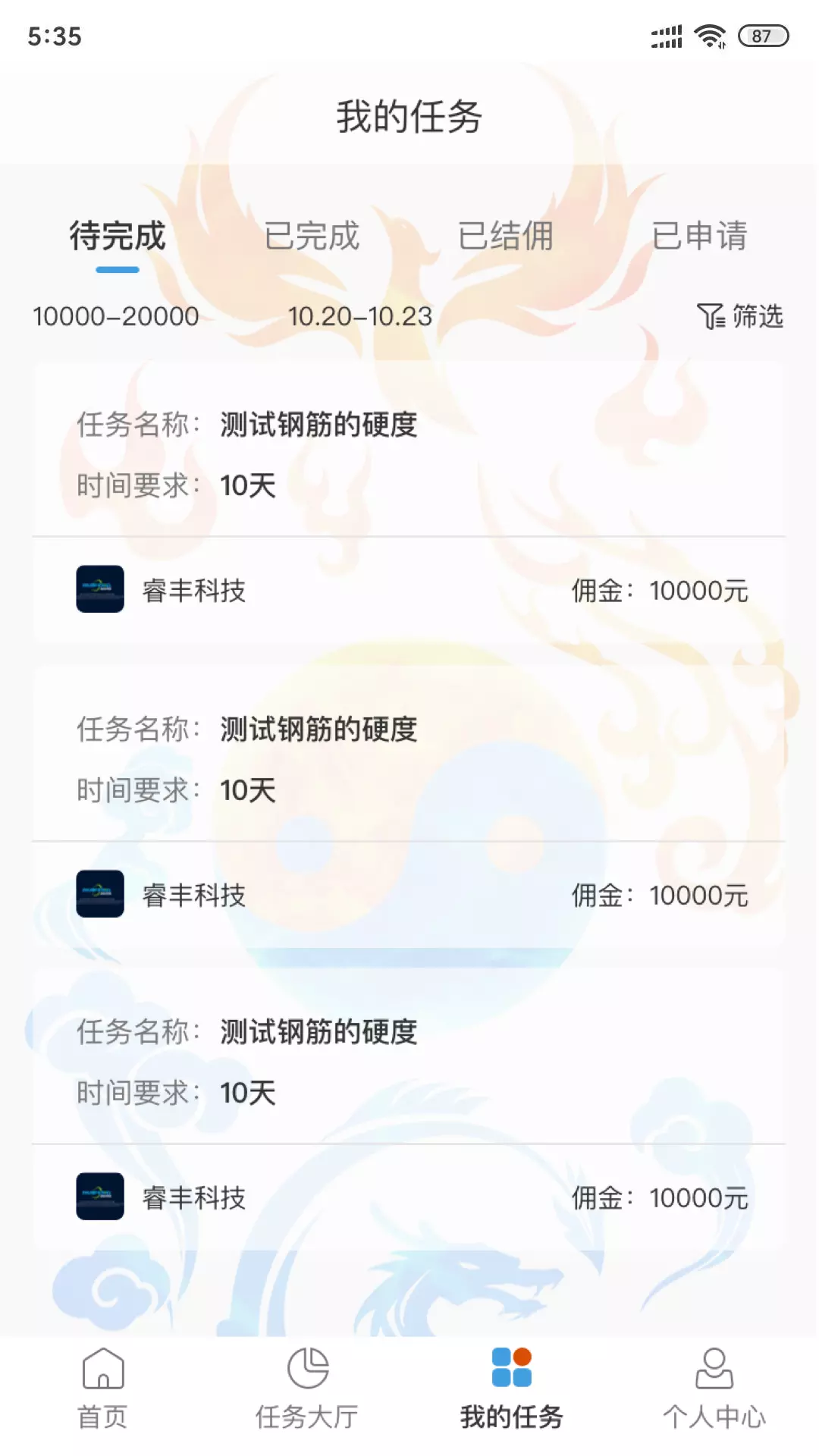Image resolution: width=819 pixels, height=1456 pixels.
Task: Open 个人中心 in the bottom navigation
Action: tap(714, 1389)
